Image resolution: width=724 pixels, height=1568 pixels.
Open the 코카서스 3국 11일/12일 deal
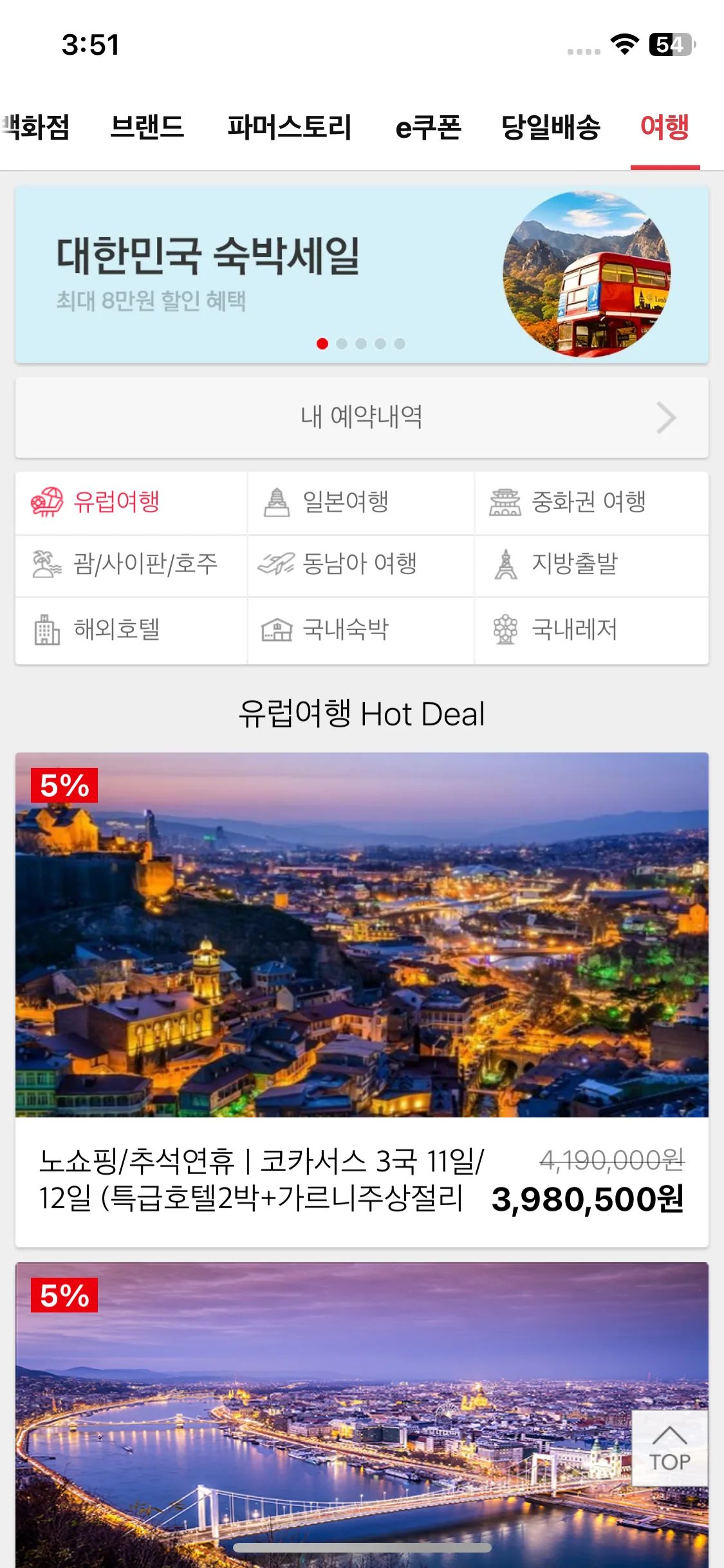click(x=362, y=998)
